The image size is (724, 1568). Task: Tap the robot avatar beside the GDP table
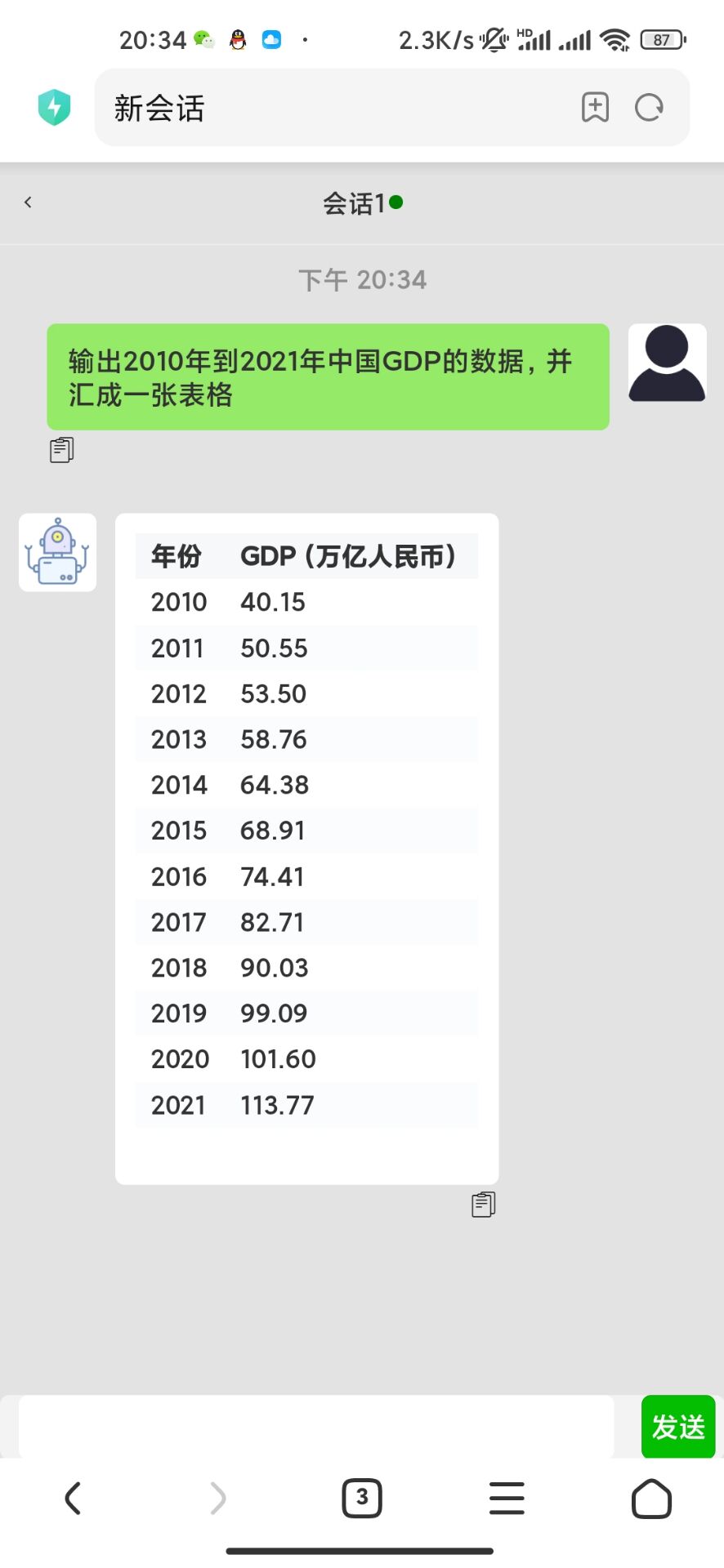[57, 552]
